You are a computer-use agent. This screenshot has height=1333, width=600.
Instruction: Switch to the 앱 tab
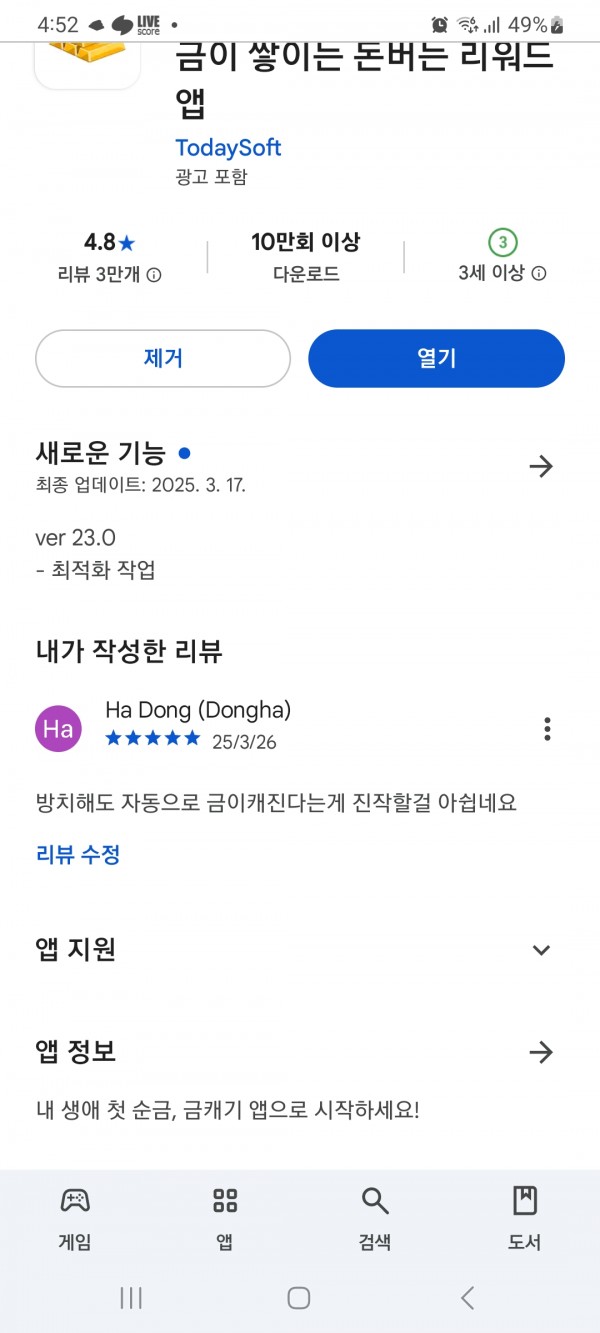tap(225, 1219)
